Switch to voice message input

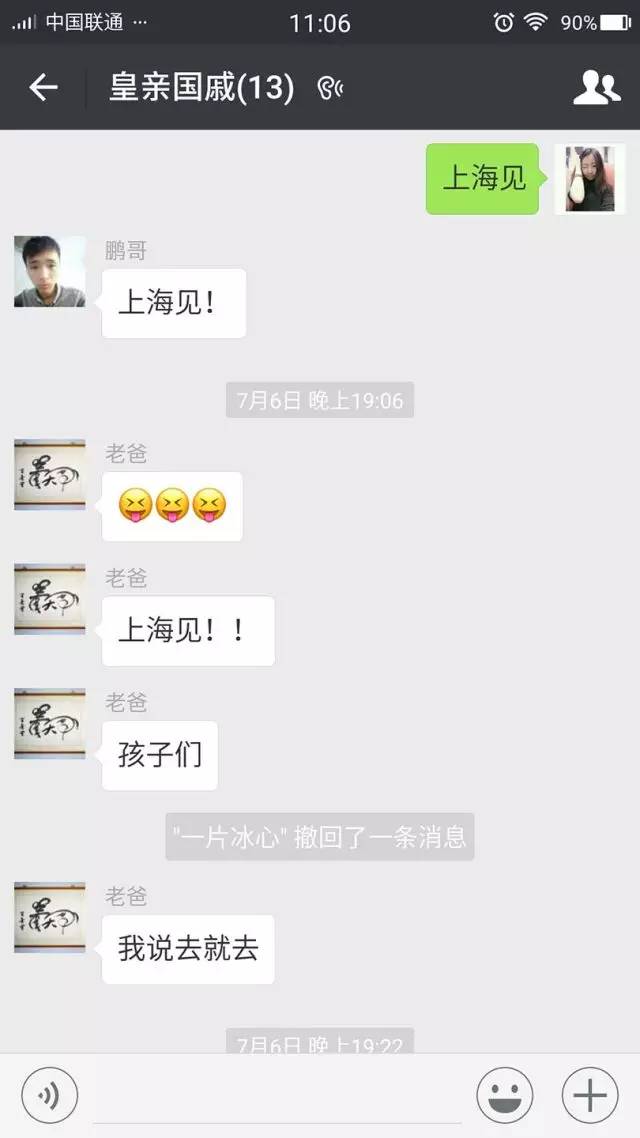[x=50, y=1096]
